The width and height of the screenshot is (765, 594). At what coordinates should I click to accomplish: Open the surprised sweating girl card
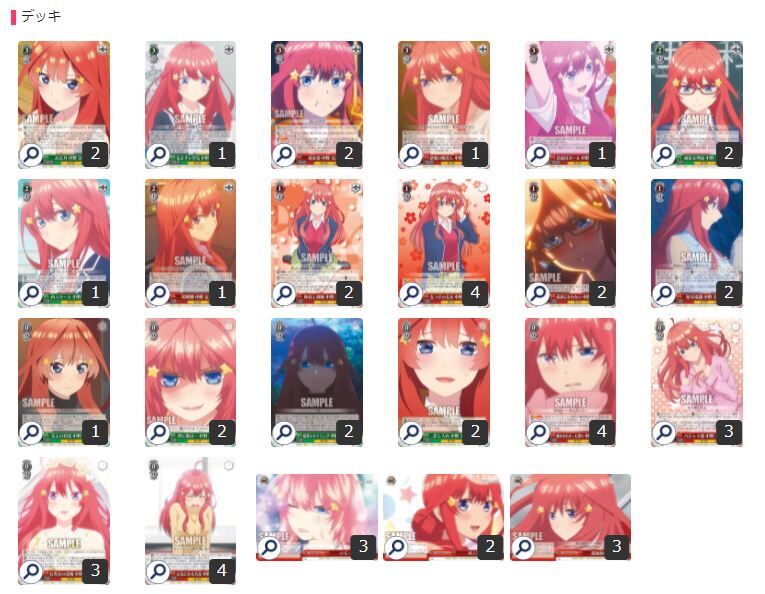click(x=284, y=155)
